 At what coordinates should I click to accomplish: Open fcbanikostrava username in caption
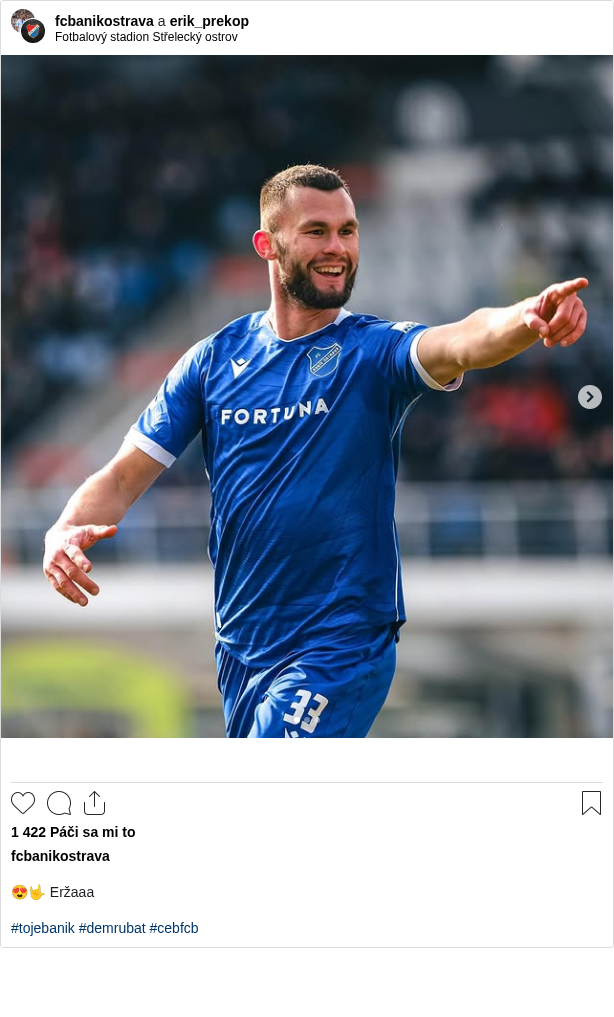[x=60, y=856]
